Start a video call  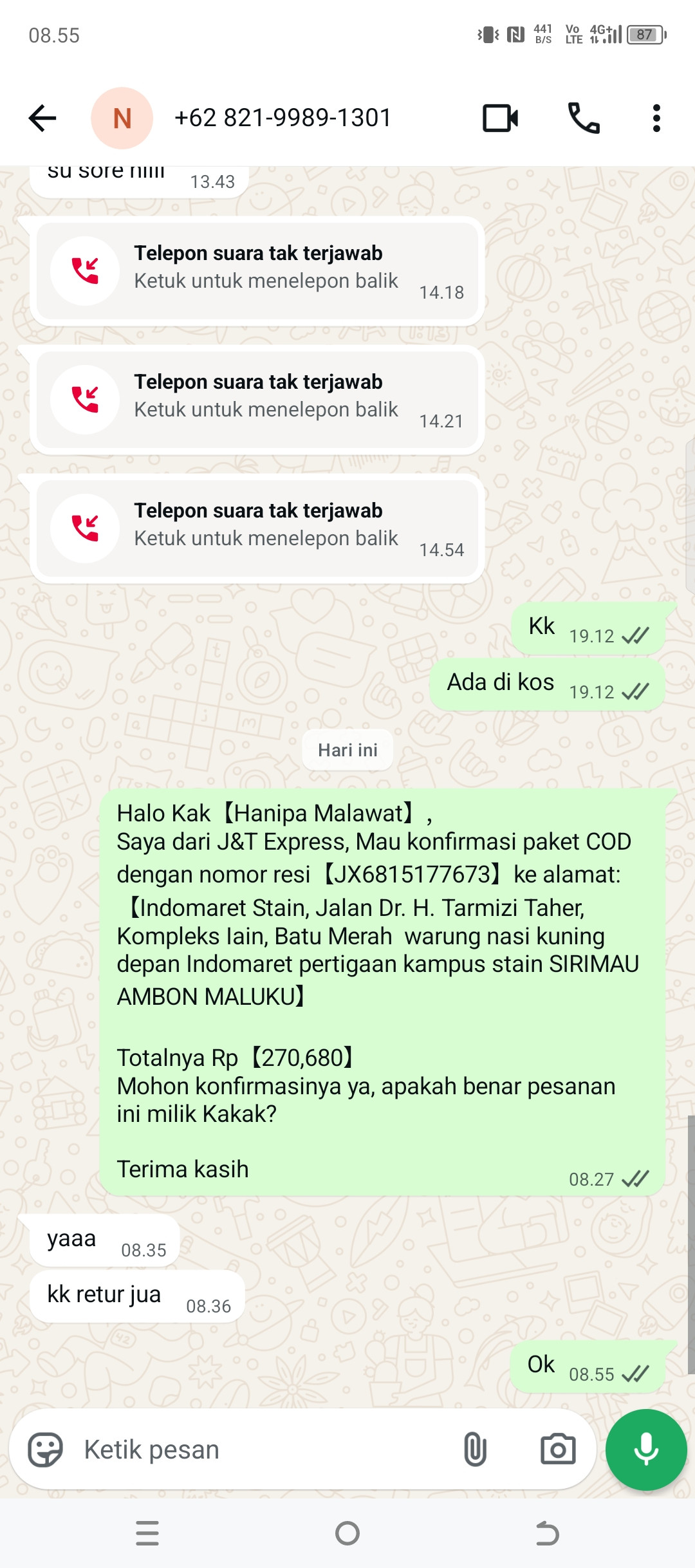pyautogui.click(x=501, y=118)
